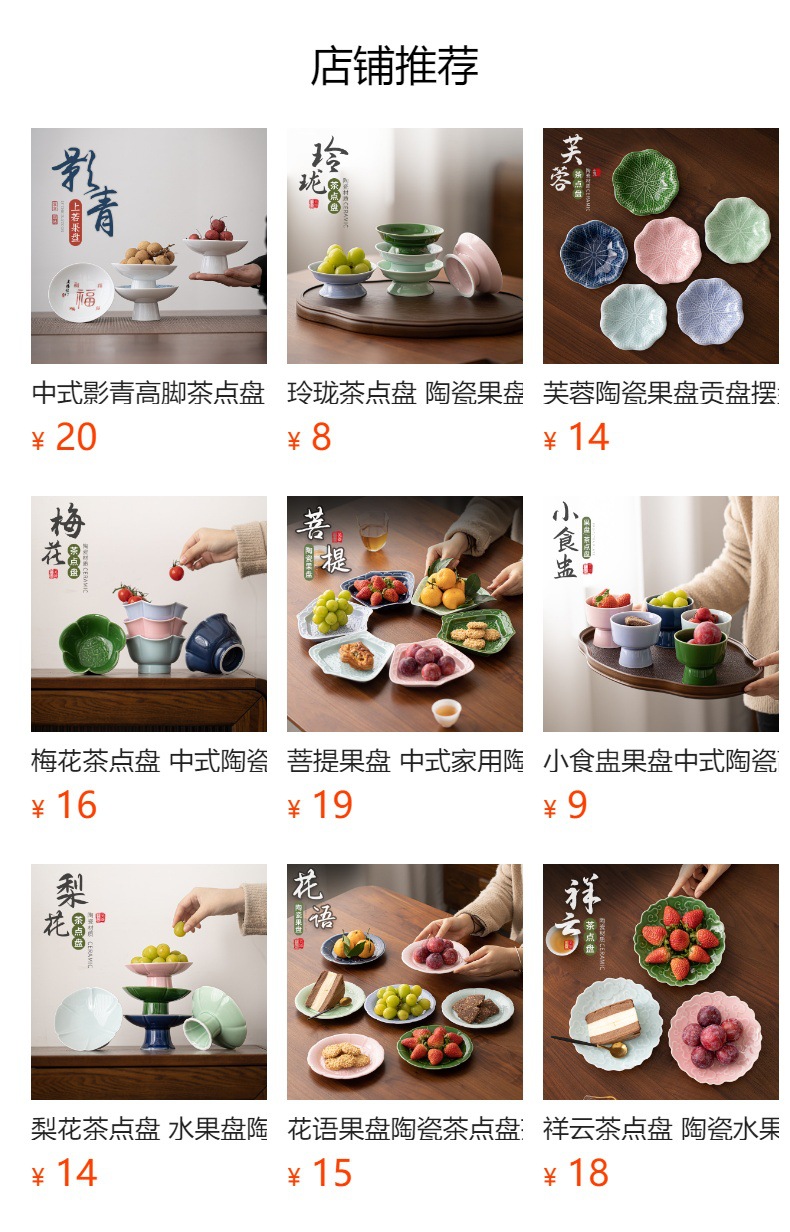Open the 梅花茶点盘 listing
The height and width of the screenshot is (1232, 790).
tap(148, 614)
